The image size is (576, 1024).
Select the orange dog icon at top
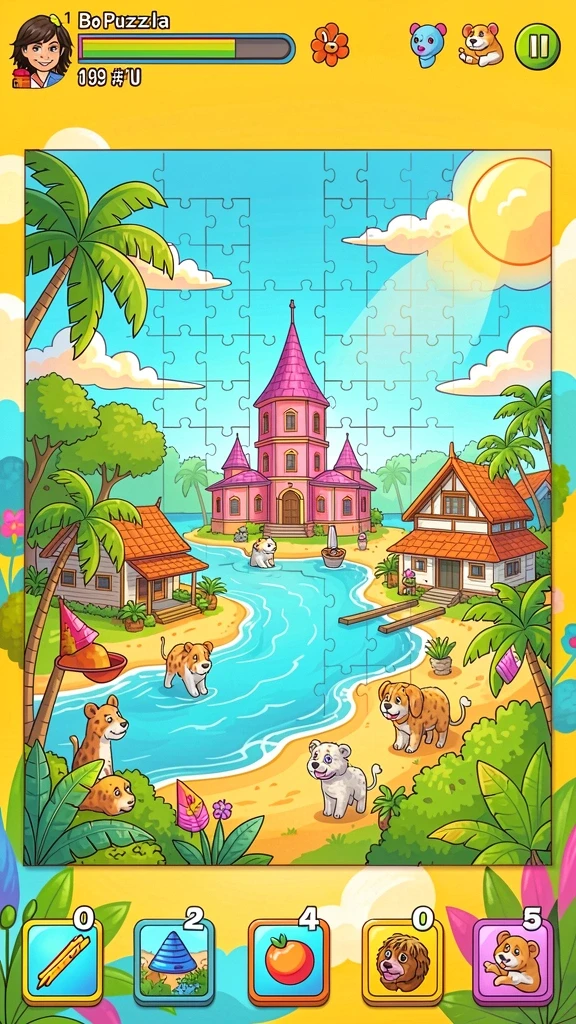(481, 44)
